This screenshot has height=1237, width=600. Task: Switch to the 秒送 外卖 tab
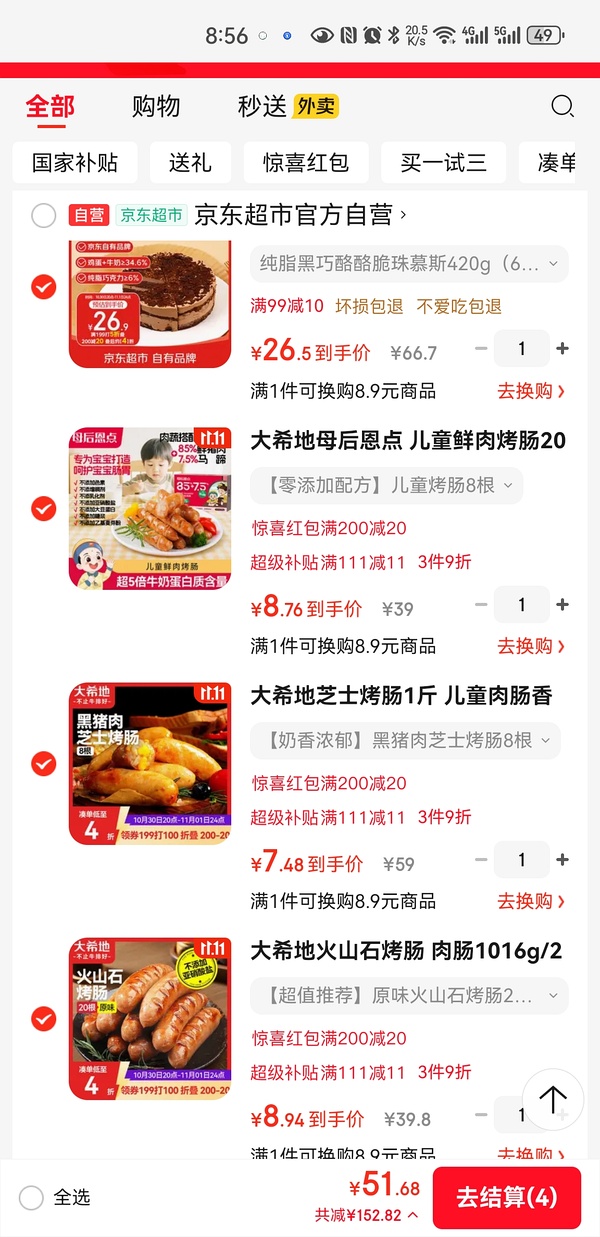coord(287,107)
